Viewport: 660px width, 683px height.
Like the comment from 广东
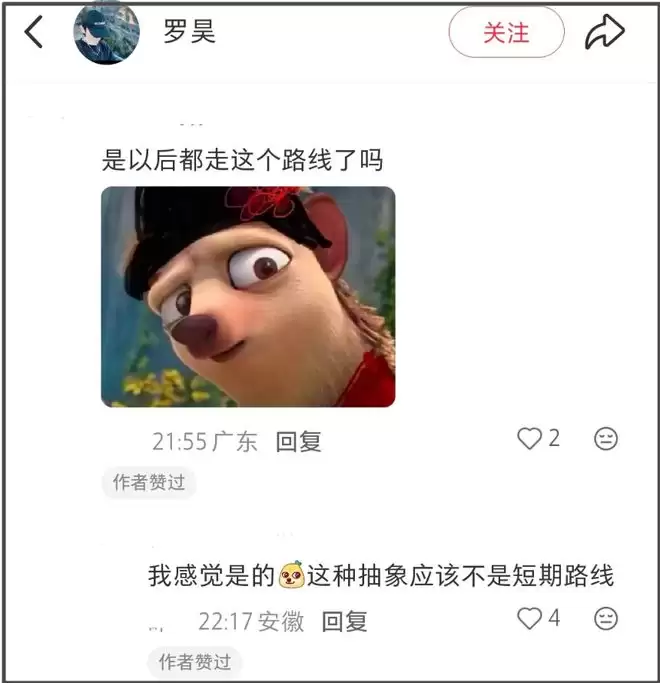tap(529, 439)
